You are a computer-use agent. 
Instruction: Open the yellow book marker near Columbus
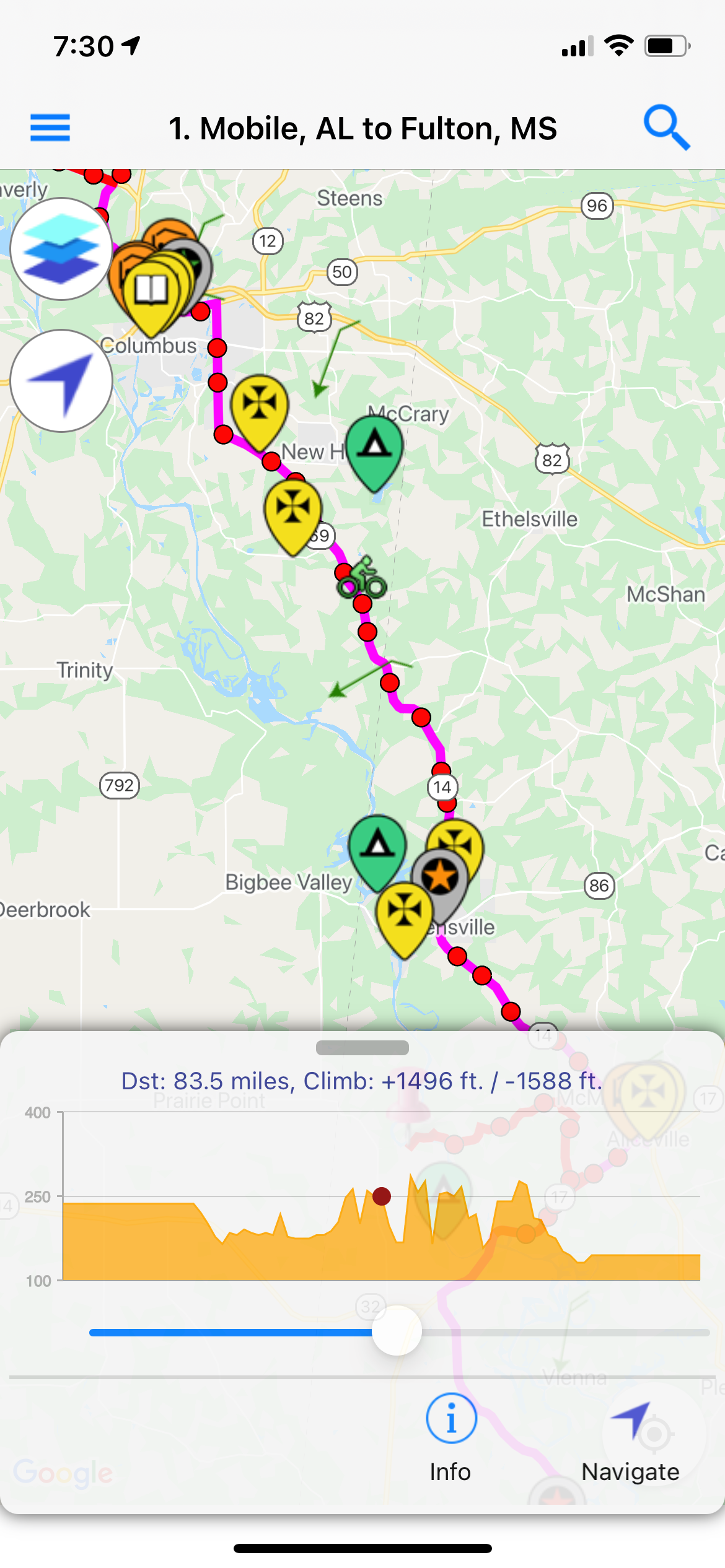[151, 290]
